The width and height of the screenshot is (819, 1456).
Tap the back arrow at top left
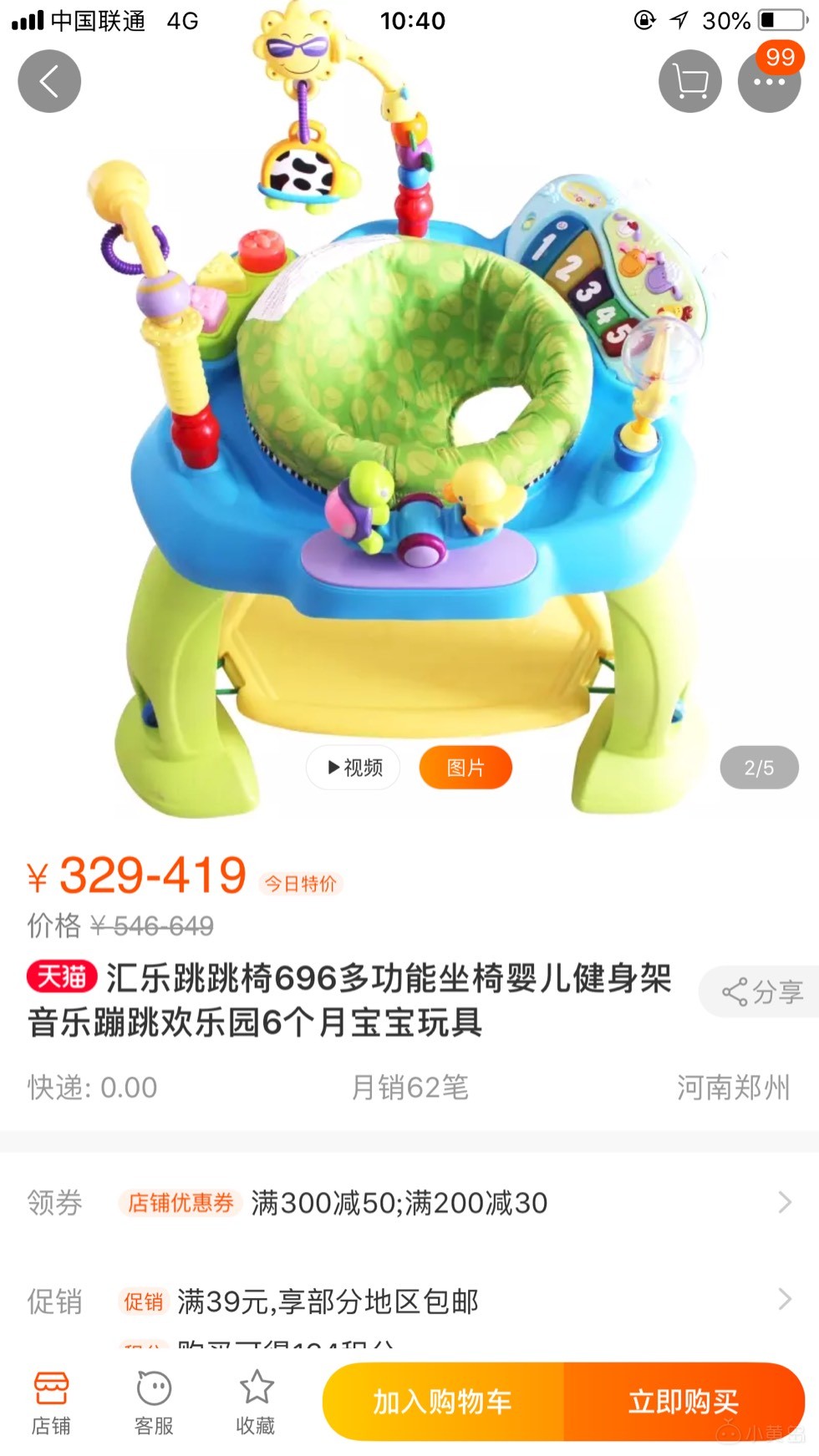48,81
